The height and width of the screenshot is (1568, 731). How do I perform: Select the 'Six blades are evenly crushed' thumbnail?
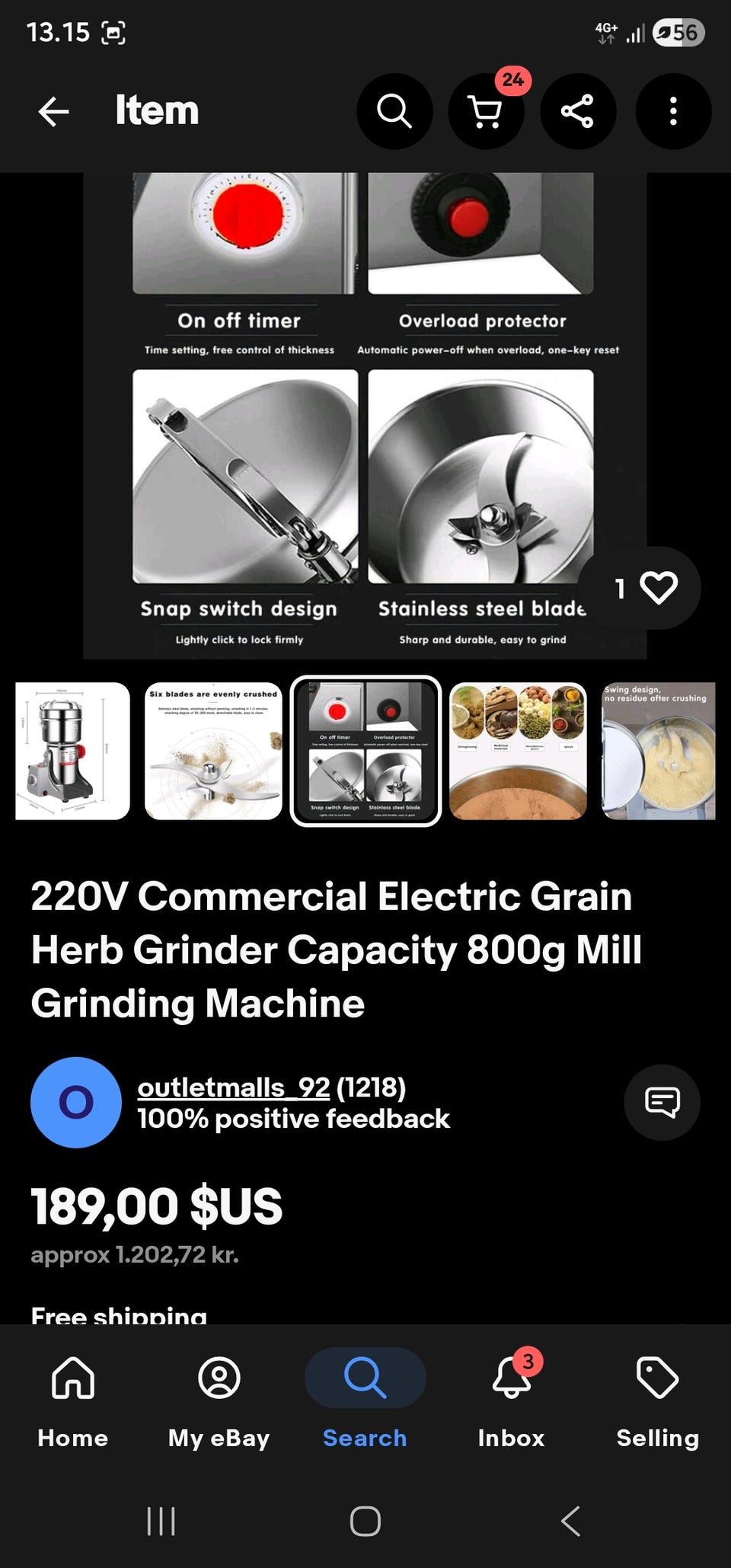tap(213, 751)
